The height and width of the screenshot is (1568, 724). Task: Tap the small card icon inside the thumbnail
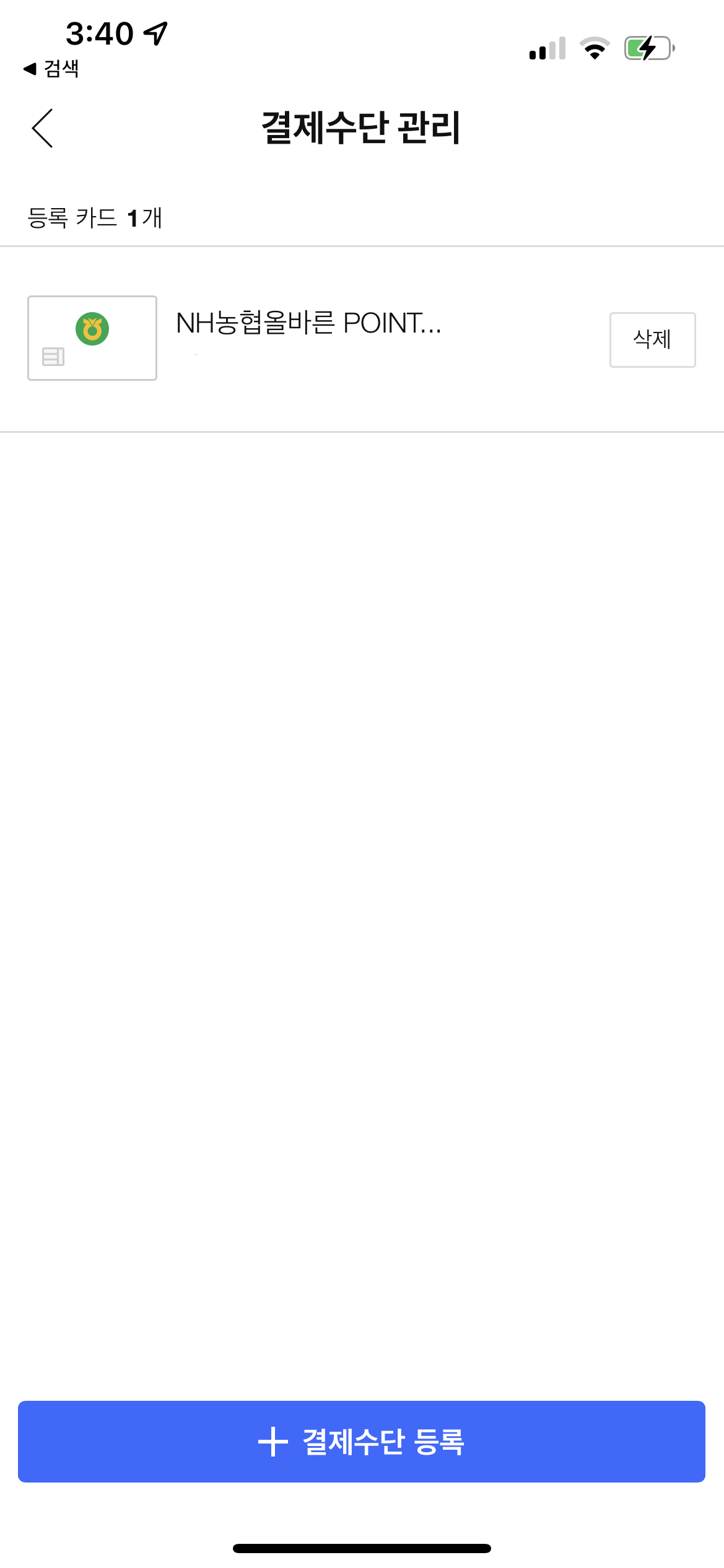coord(52,357)
